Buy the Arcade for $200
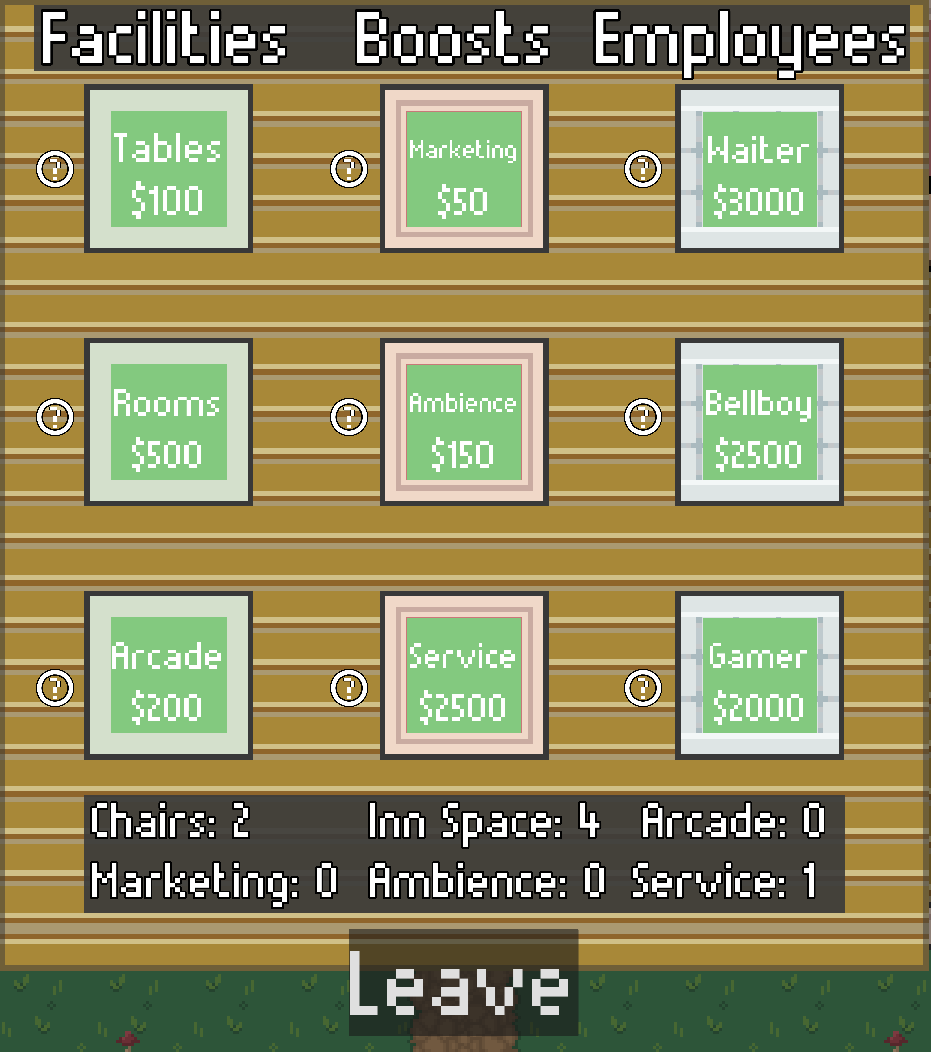Image resolution: width=931 pixels, height=1052 pixels. click(168, 676)
